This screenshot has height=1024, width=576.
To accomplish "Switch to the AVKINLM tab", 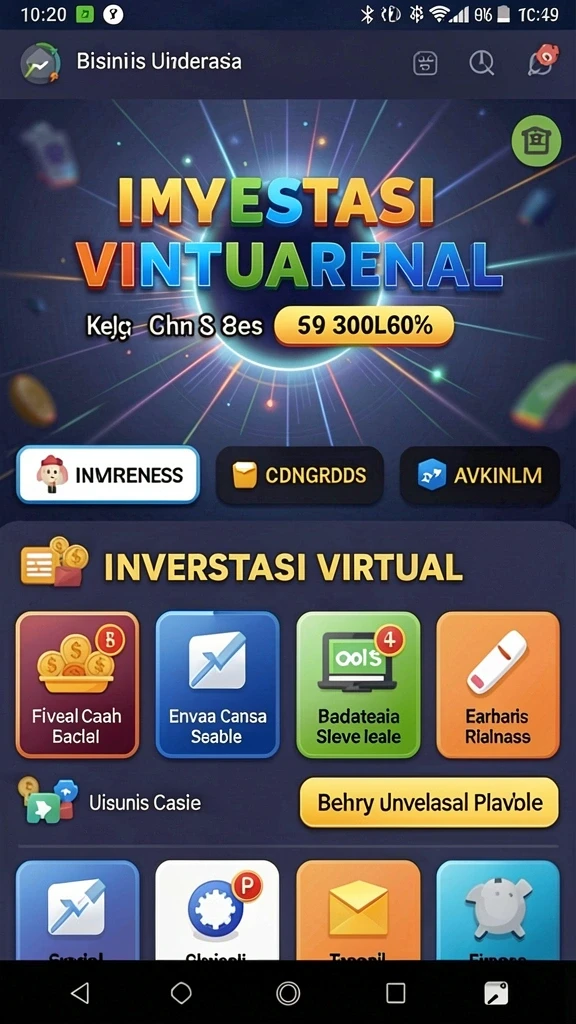I will 480,475.
